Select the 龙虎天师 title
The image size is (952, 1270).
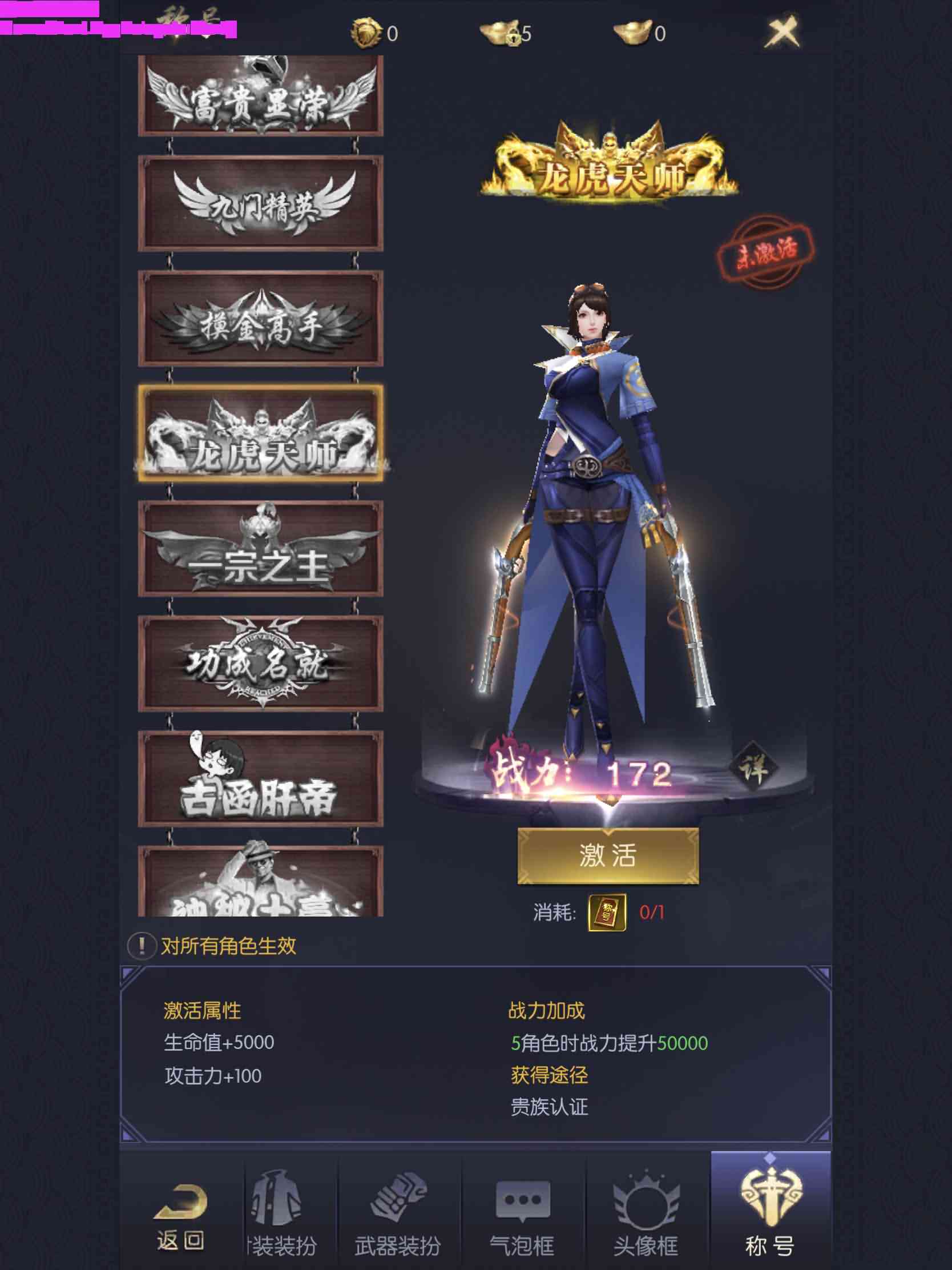click(x=260, y=434)
